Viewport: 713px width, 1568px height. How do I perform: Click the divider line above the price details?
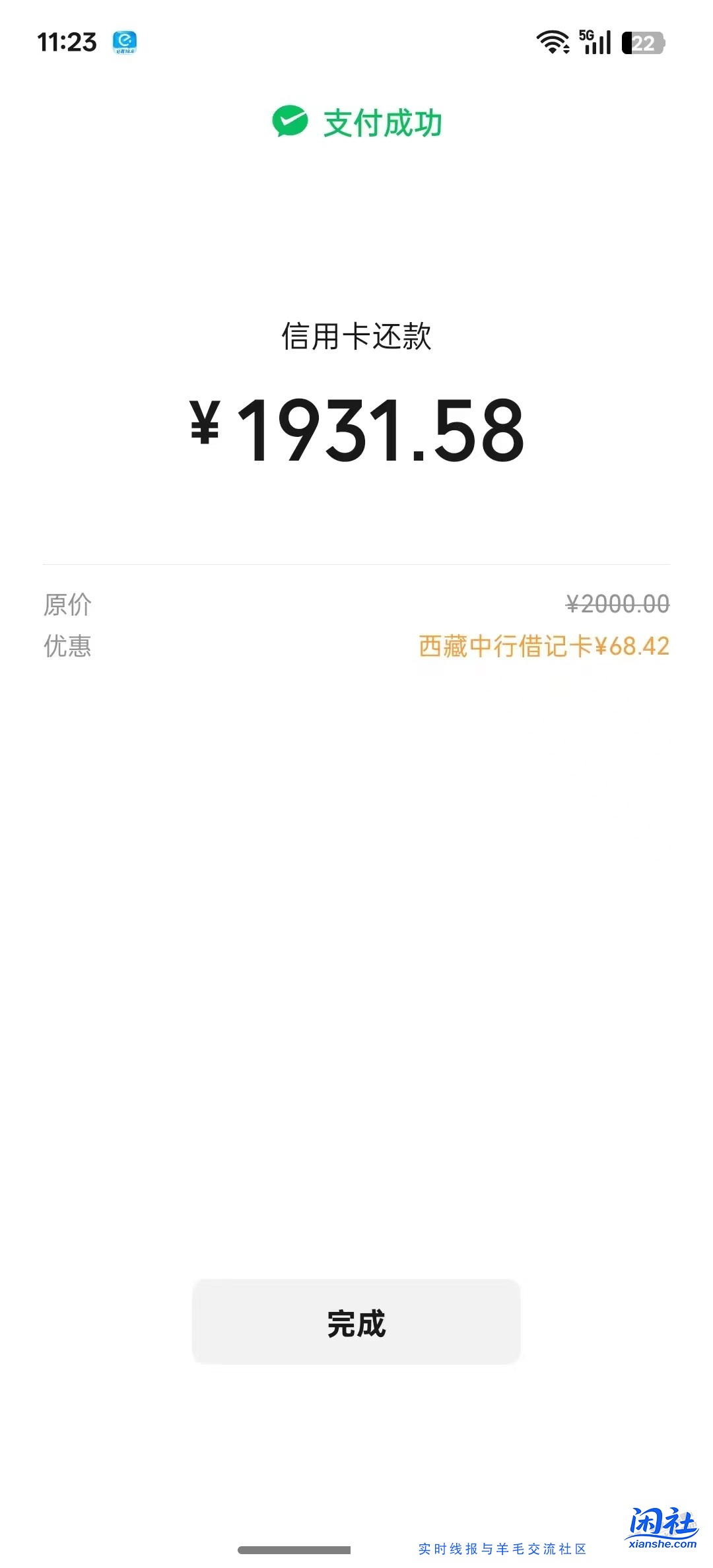tap(356, 565)
